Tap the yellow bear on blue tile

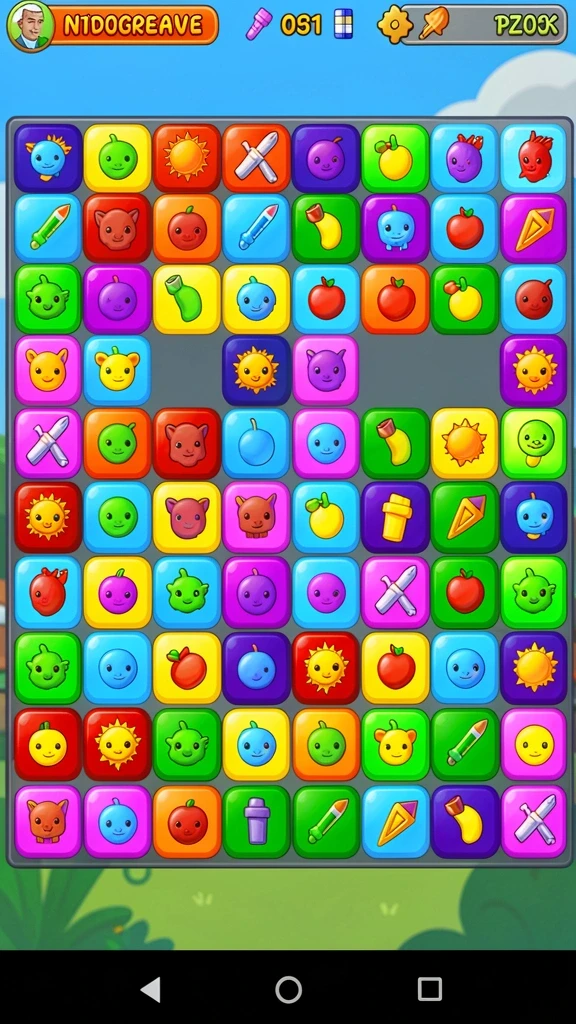(x=118, y=370)
